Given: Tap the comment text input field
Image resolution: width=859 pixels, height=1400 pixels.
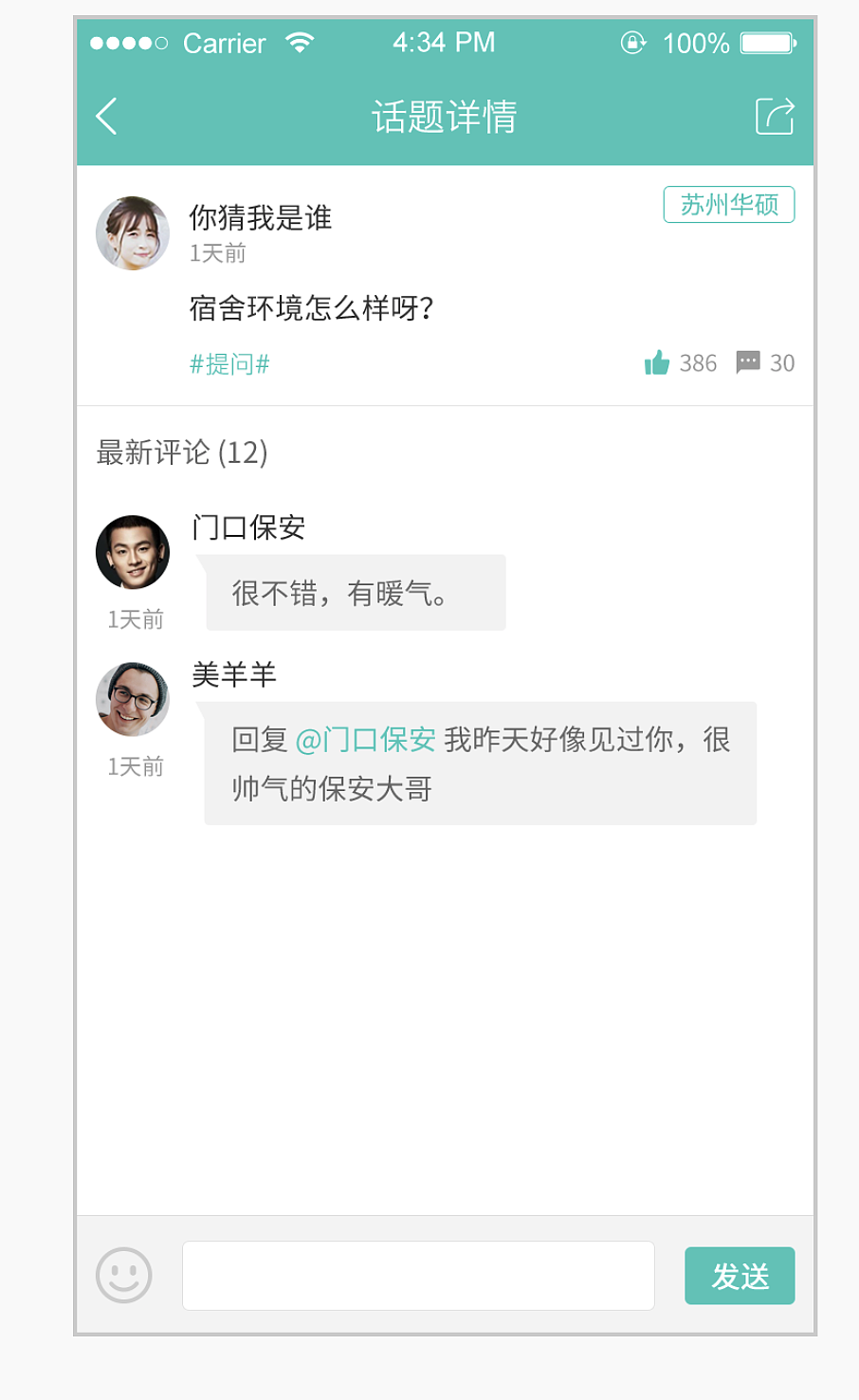Looking at the screenshot, I should (x=418, y=1276).
